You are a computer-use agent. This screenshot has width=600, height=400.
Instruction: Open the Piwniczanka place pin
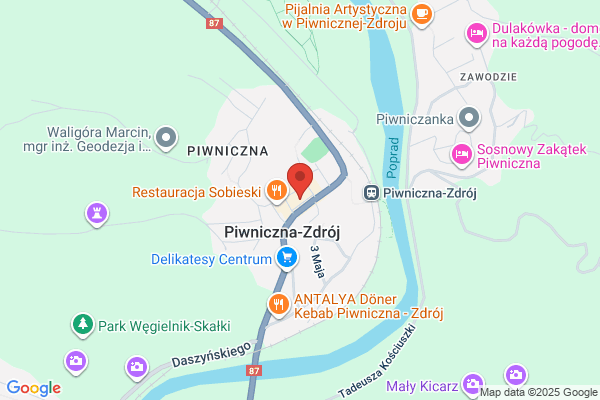469,118
